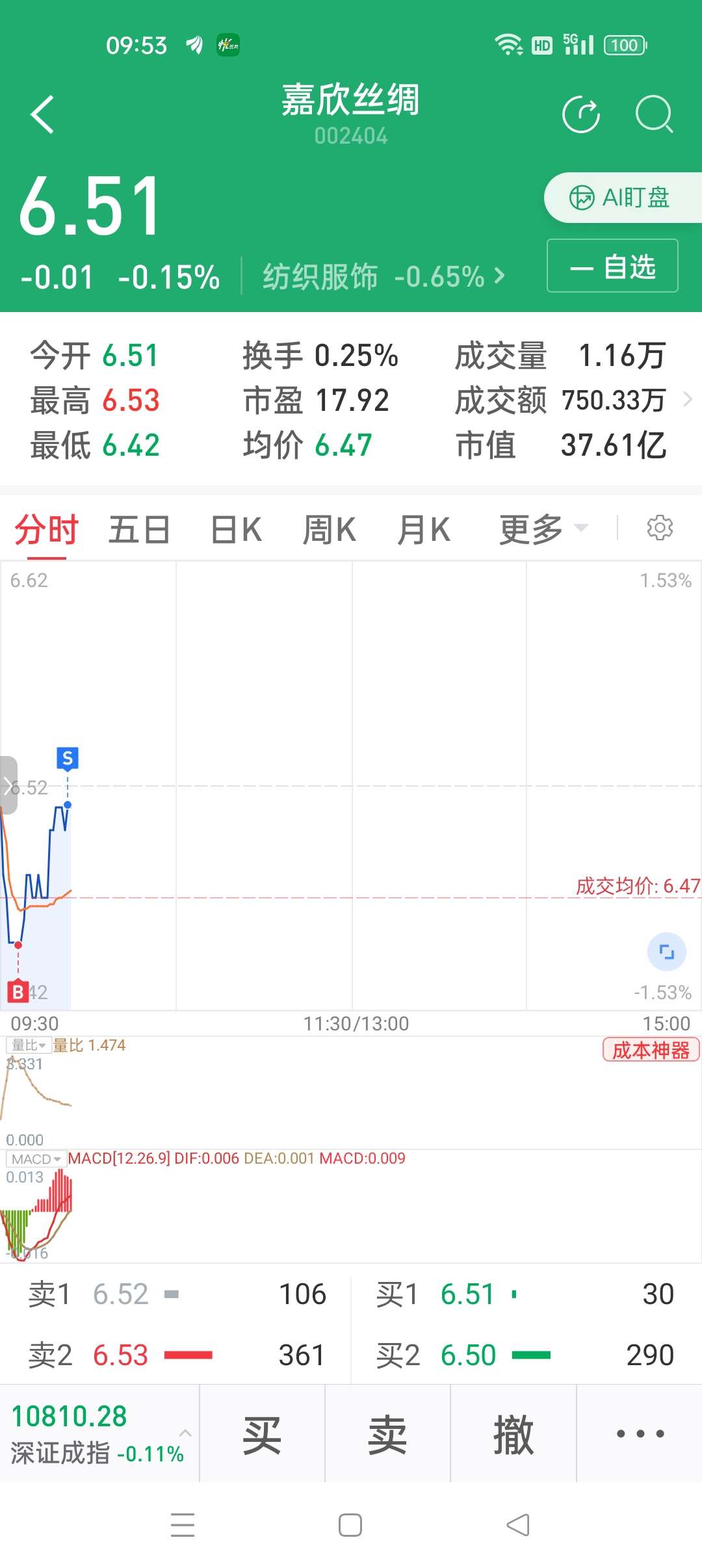702x1568 pixels.
Task: Open the search icon
Action: tap(655, 114)
